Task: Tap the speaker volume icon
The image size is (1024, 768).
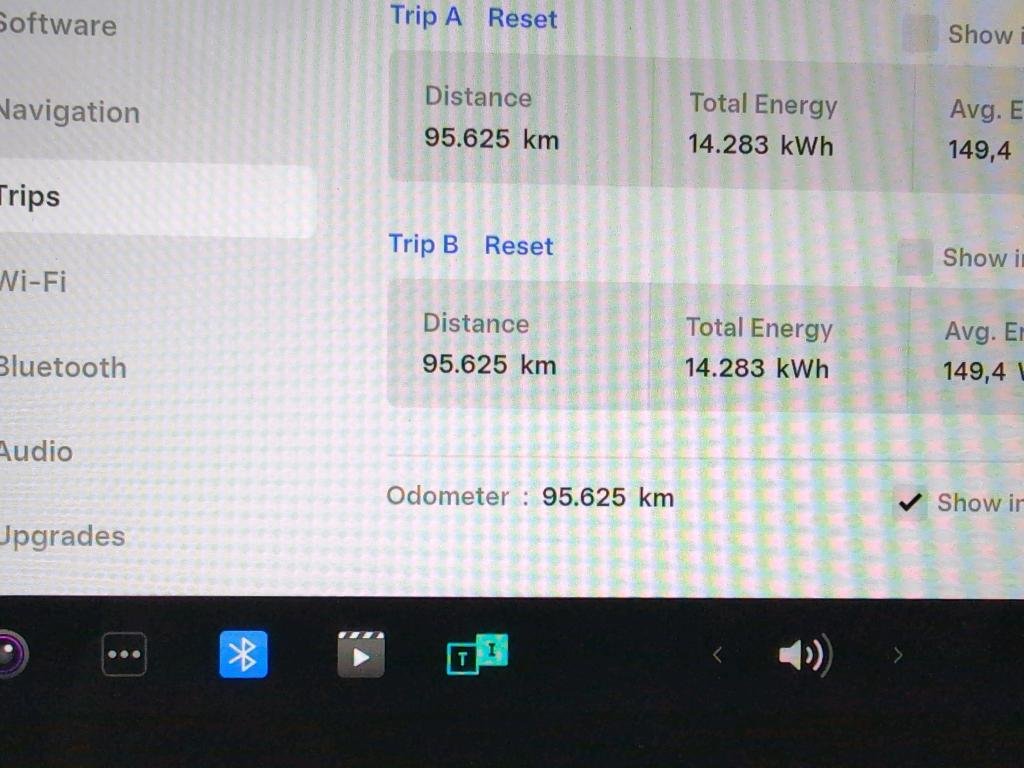Action: click(804, 656)
